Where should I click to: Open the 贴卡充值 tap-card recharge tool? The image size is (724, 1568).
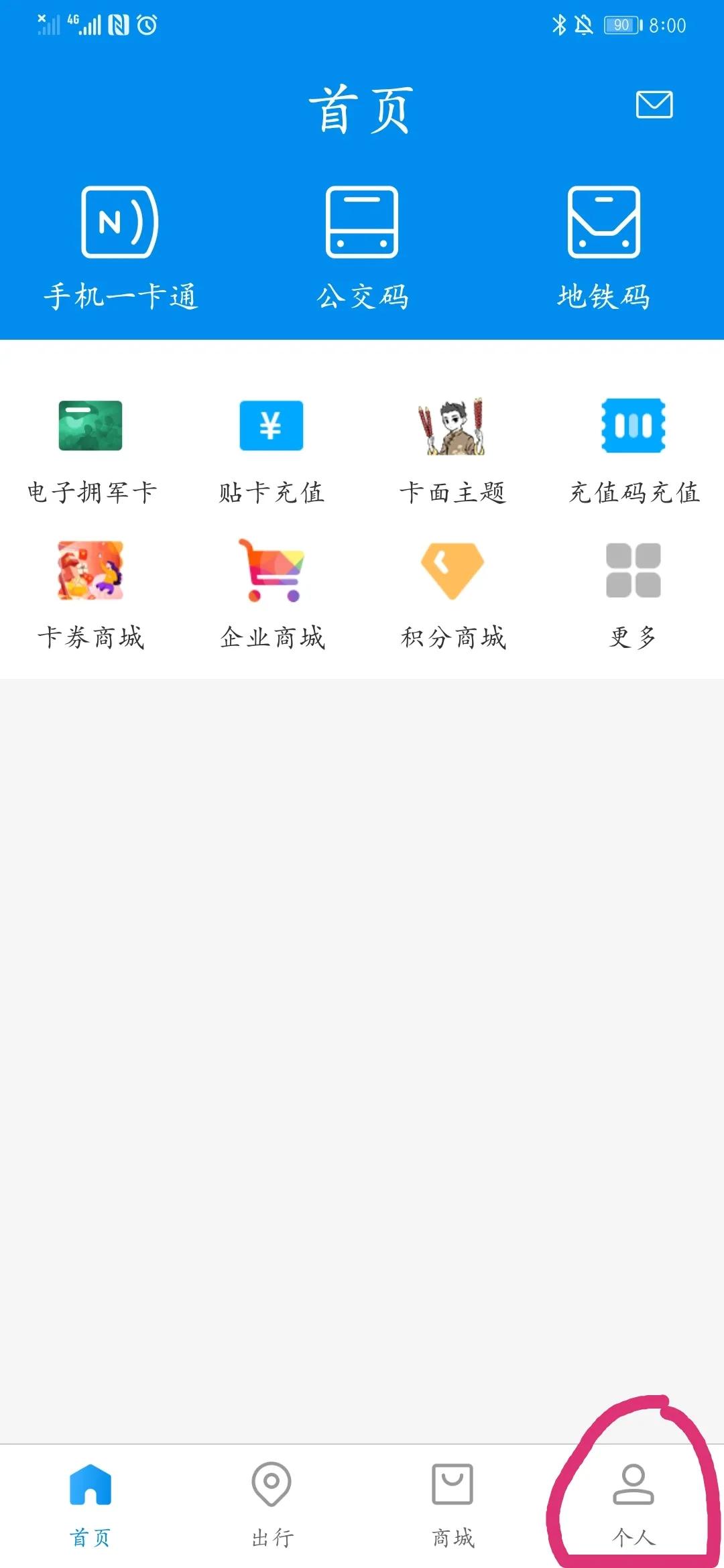click(271, 449)
